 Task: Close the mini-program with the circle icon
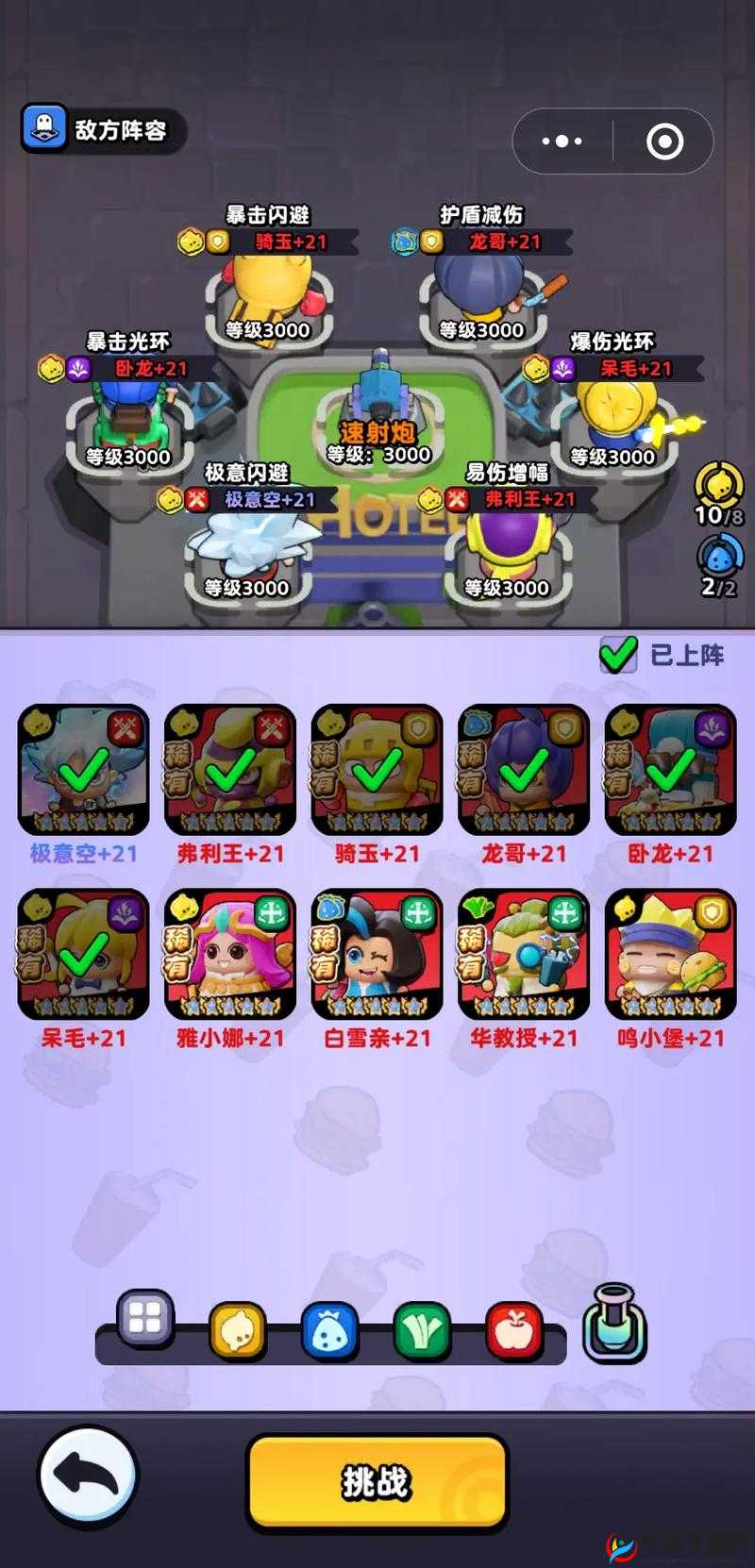click(664, 142)
